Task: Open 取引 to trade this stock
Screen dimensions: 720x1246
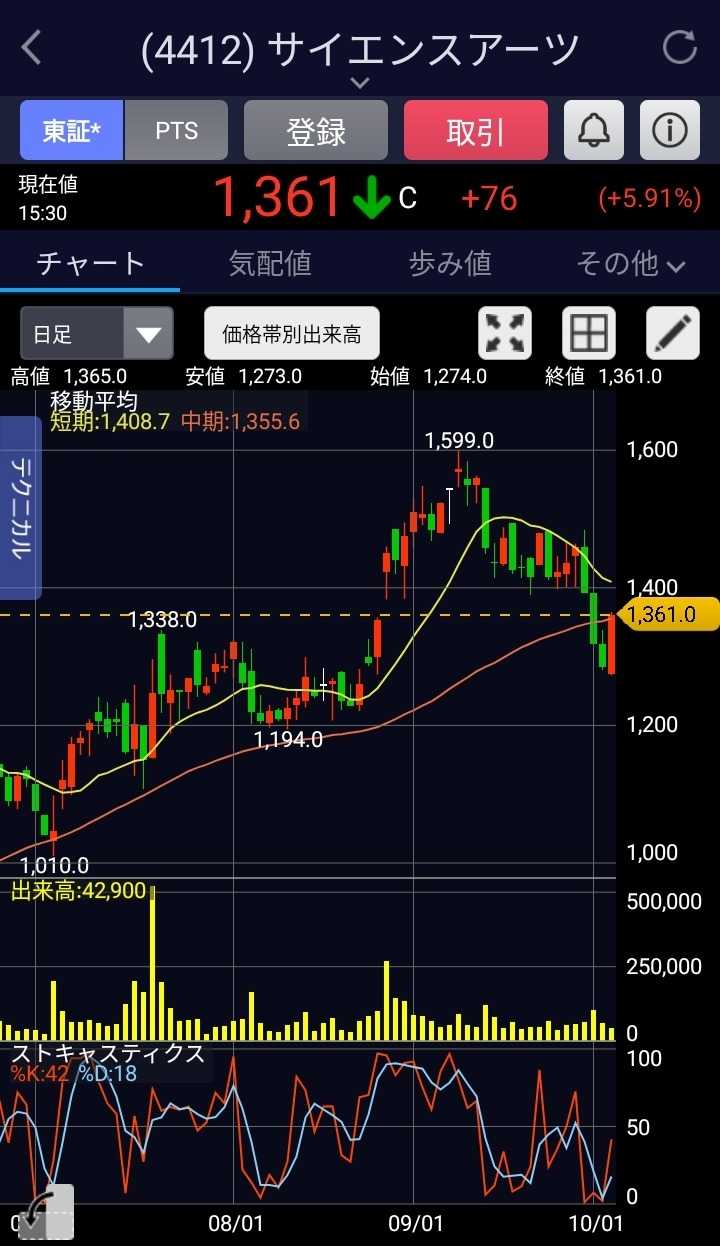Action: click(475, 131)
